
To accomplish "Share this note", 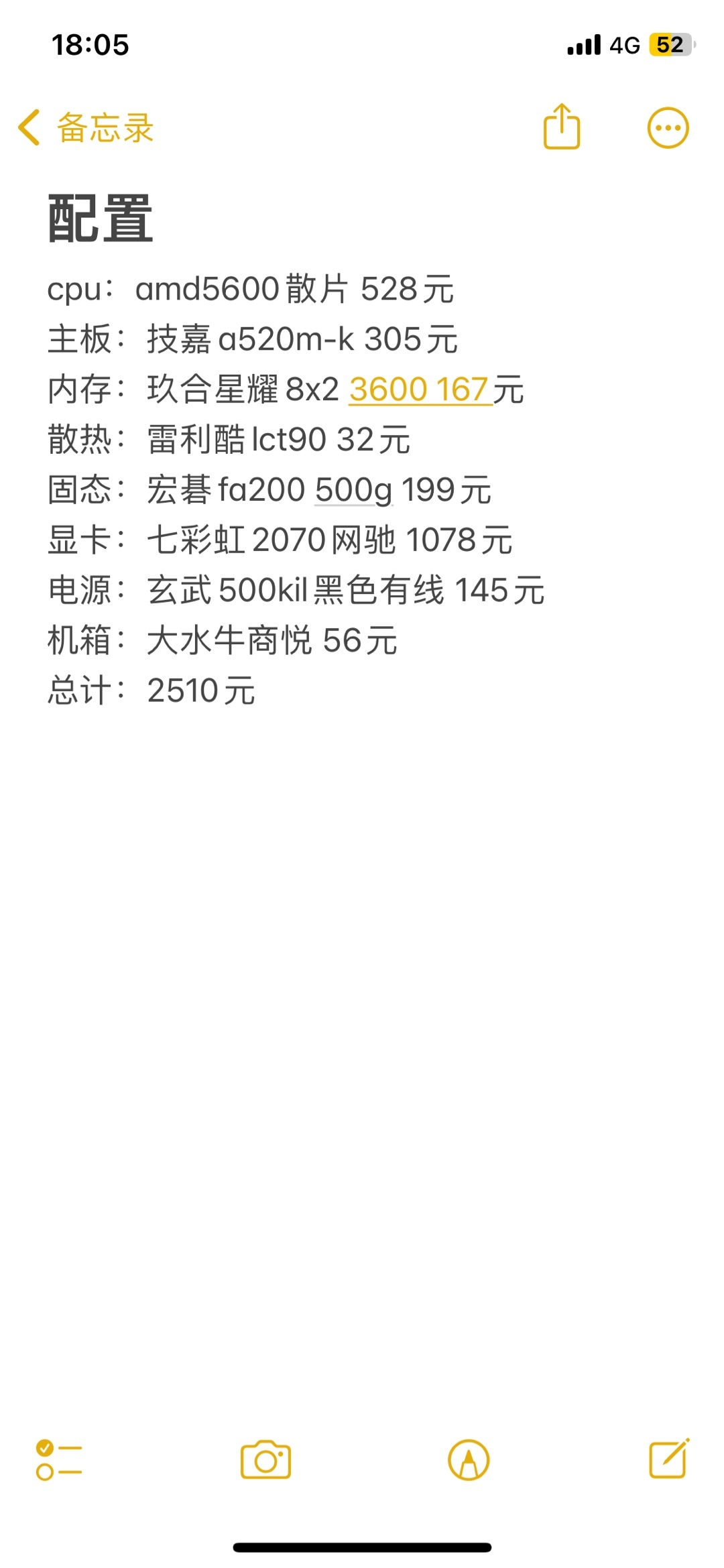I will pyautogui.click(x=561, y=127).
